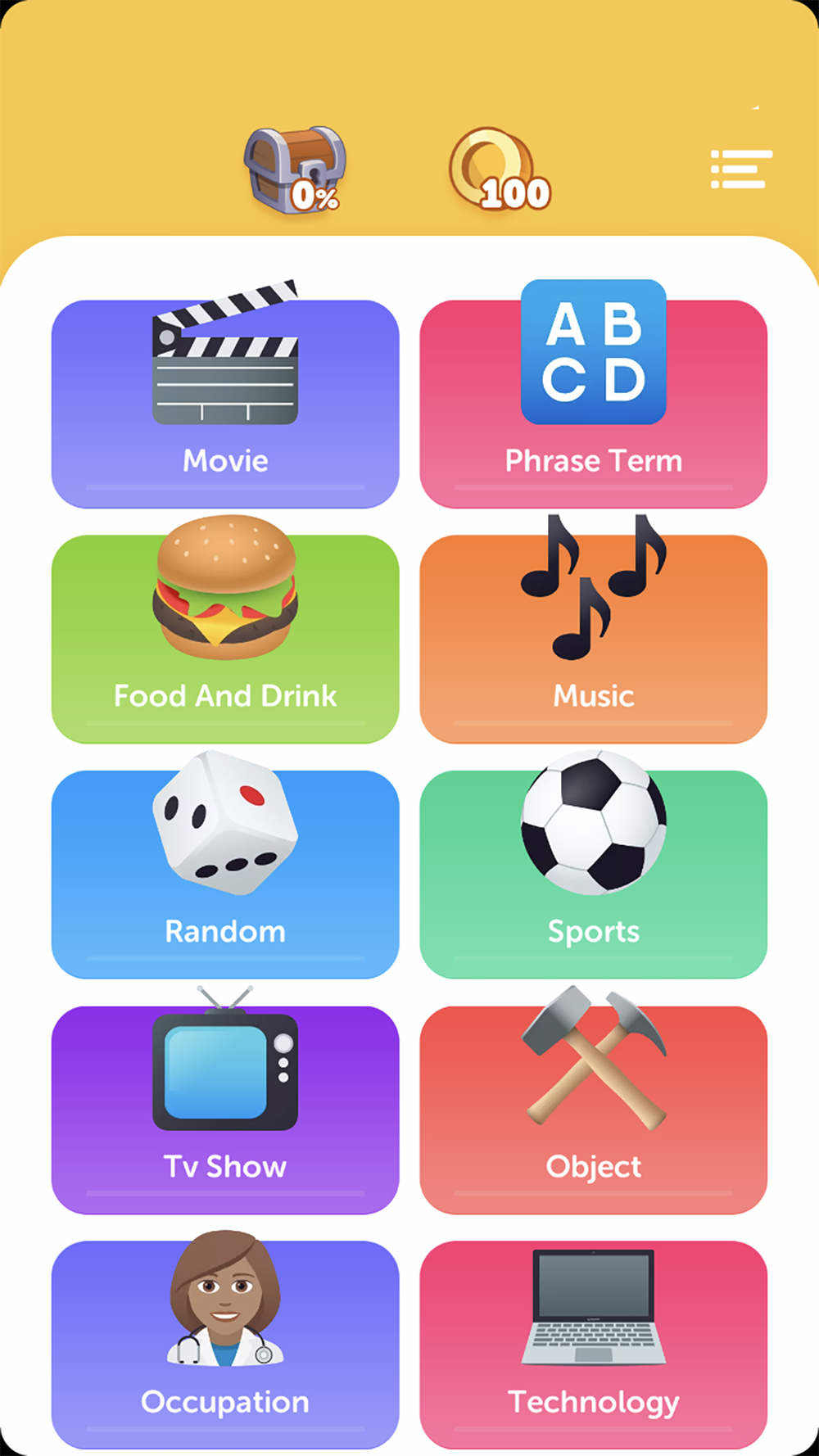The image size is (819, 1456).
Task: Select the Movie category
Action: pyautogui.click(x=225, y=404)
